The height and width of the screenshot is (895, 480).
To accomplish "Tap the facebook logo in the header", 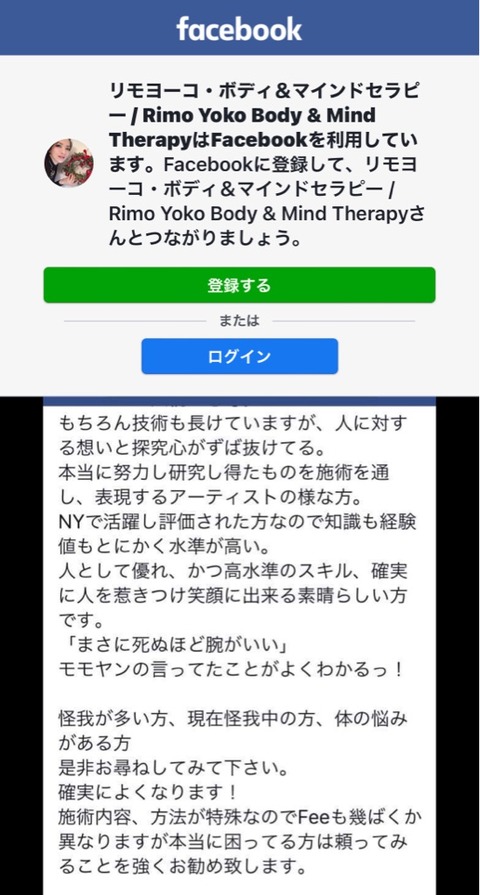I will tap(239, 29).
